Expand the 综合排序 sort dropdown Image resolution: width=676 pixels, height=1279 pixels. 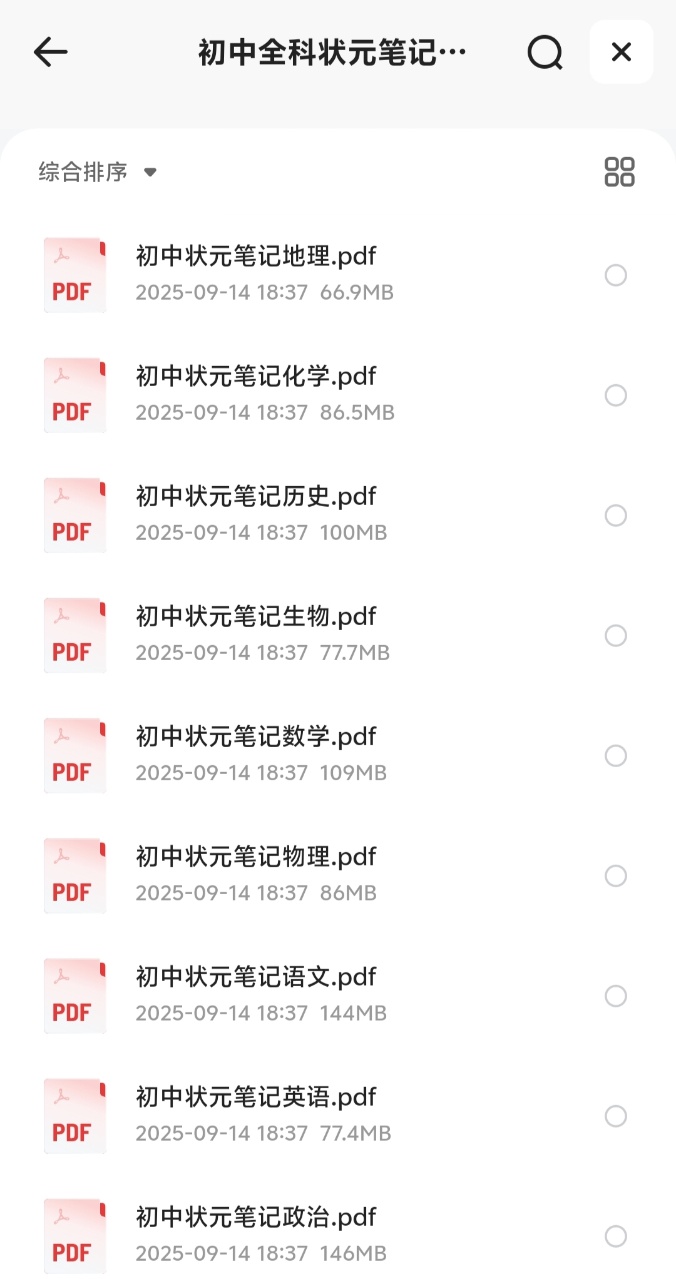(x=98, y=172)
